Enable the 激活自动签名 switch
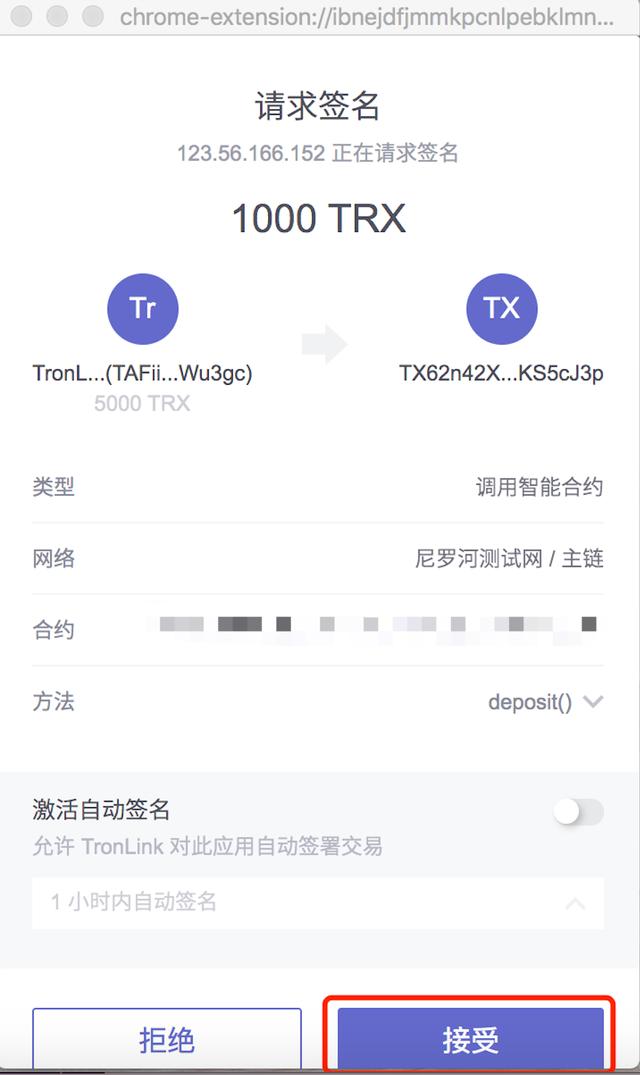The height and width of the screenshot is (1075, 640). [578, 812]
